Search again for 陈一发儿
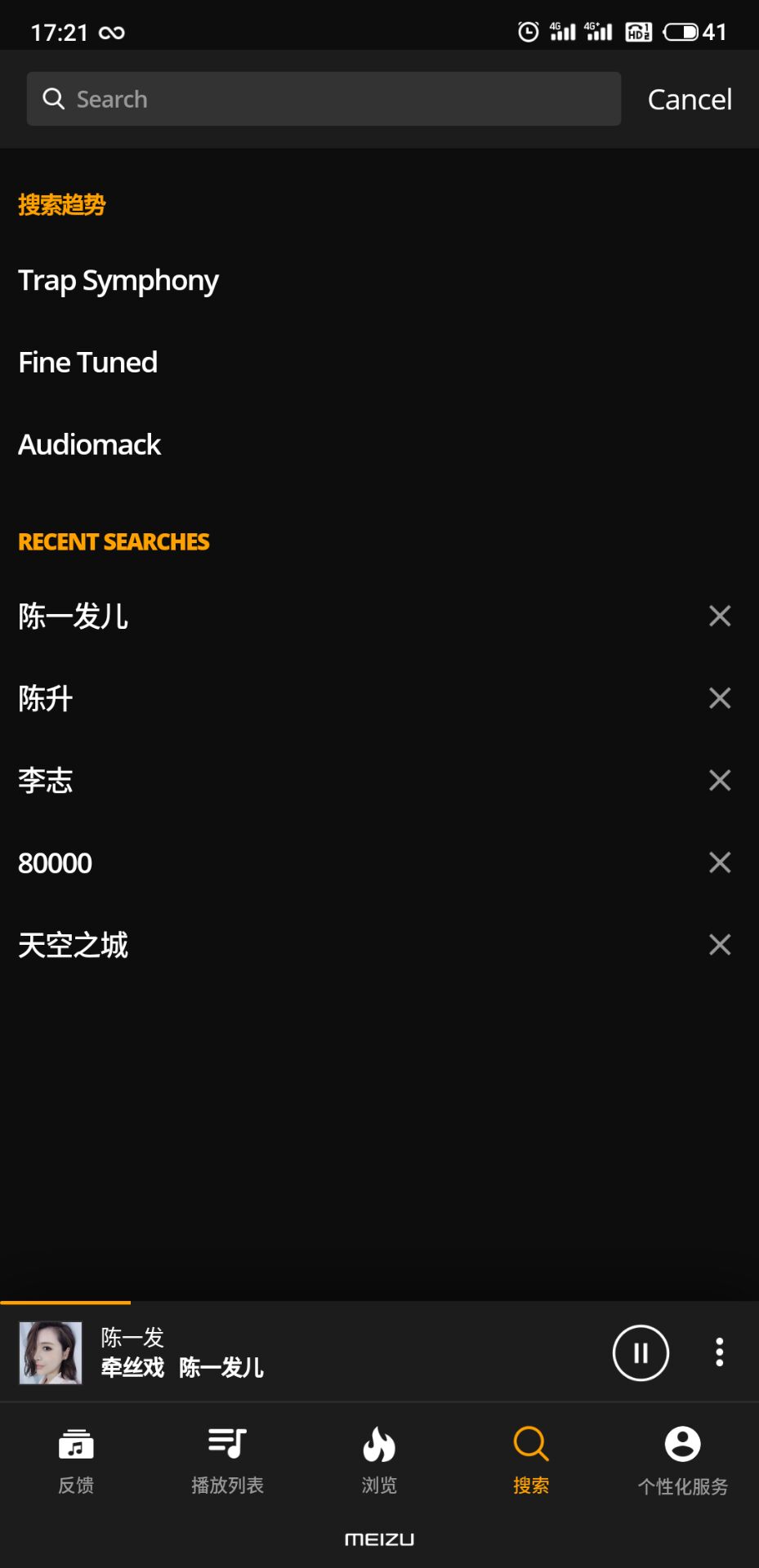The height and width of the screenshot is (1568, 759). click(74, 616)
